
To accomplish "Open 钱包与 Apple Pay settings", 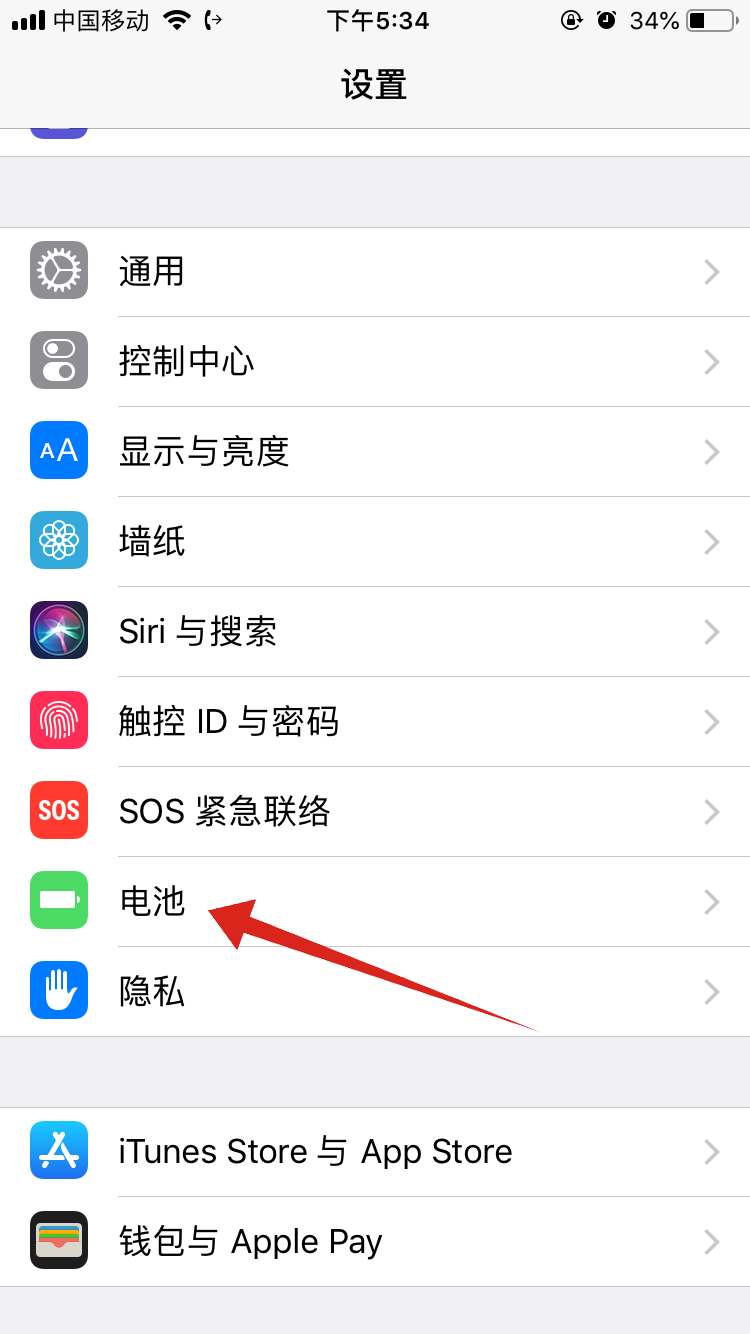I will [375, 1242].
